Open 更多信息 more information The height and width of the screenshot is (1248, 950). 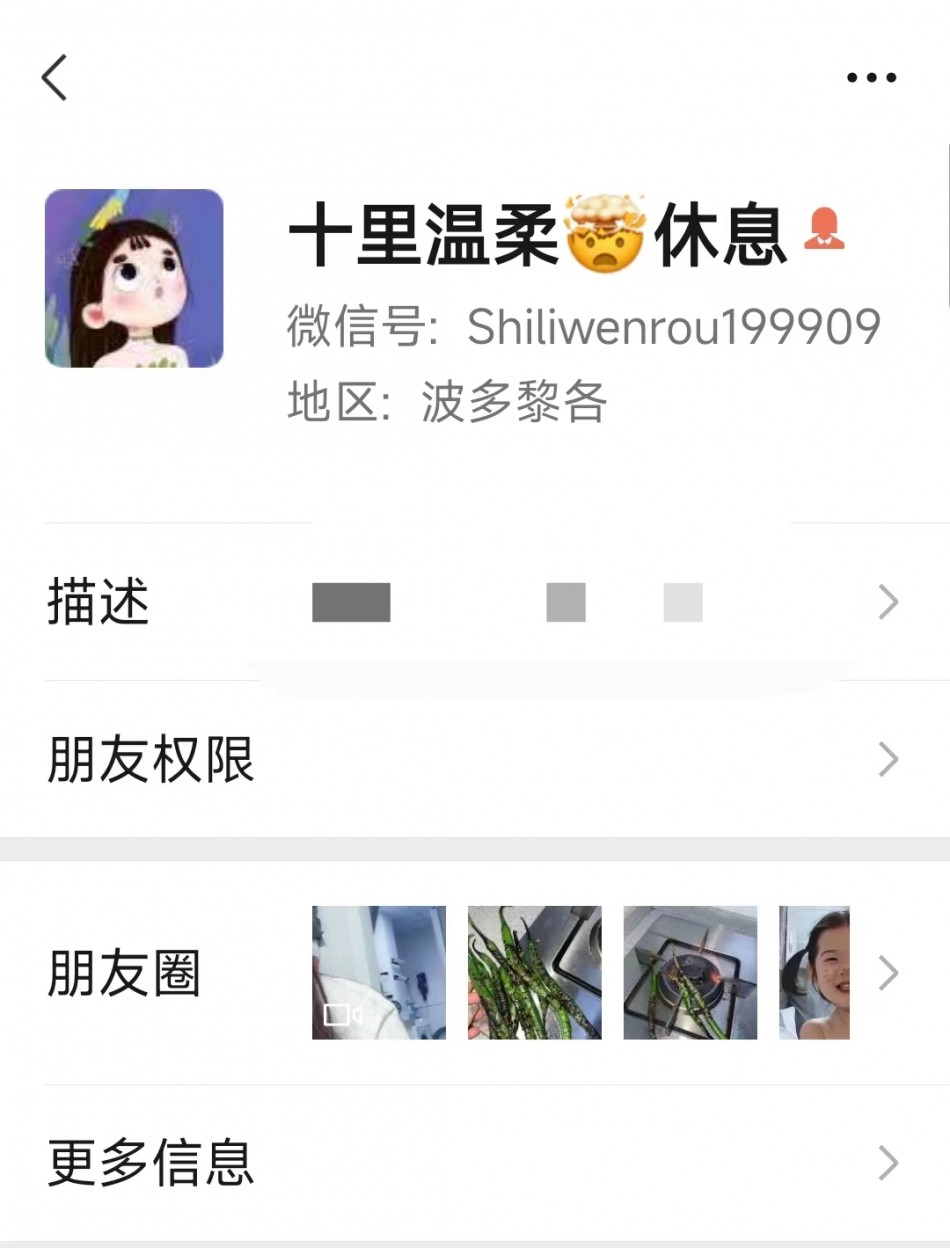coord(475,1163)
